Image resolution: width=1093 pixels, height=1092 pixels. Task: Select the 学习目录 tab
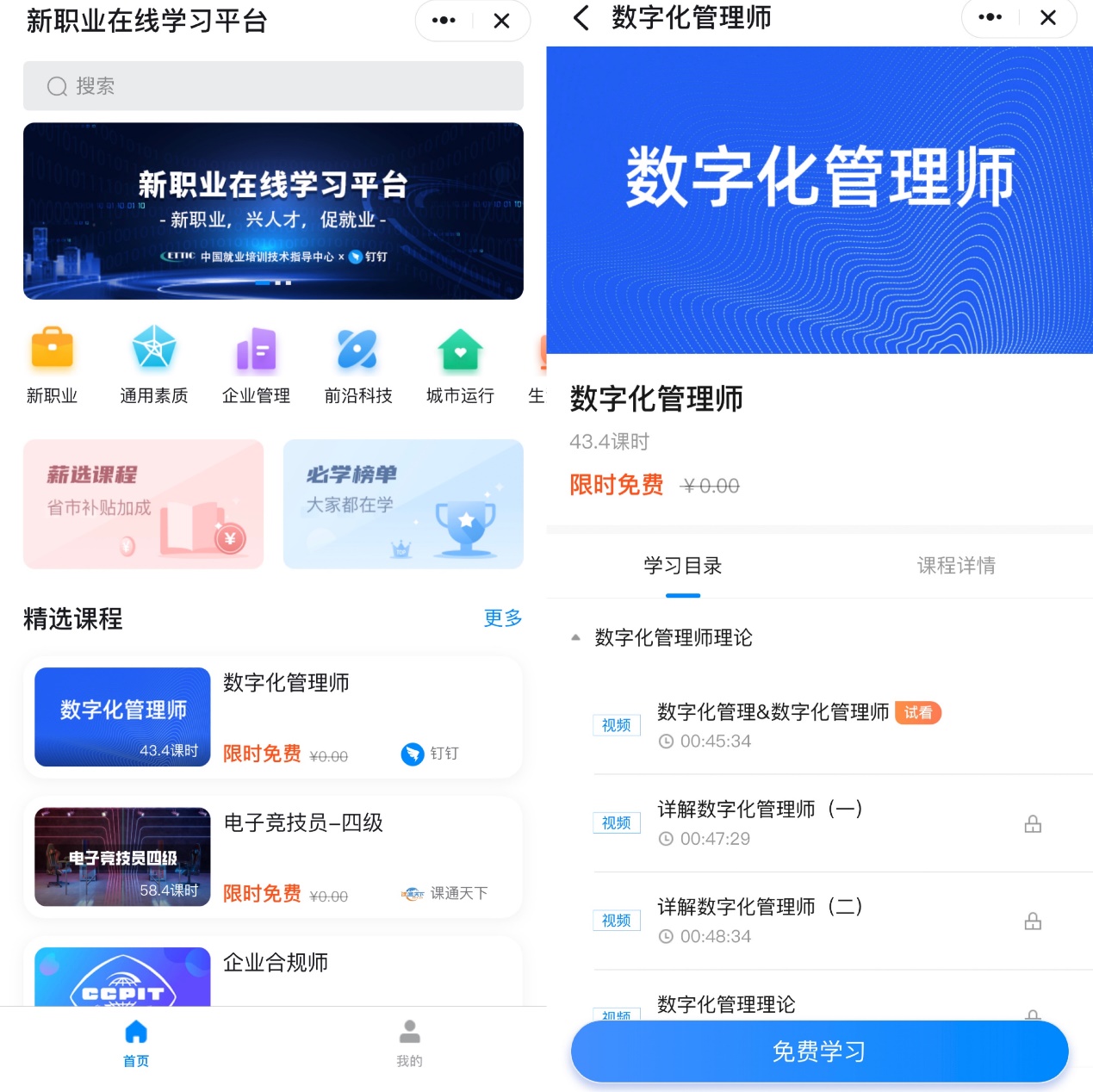(x=682, y=566)
